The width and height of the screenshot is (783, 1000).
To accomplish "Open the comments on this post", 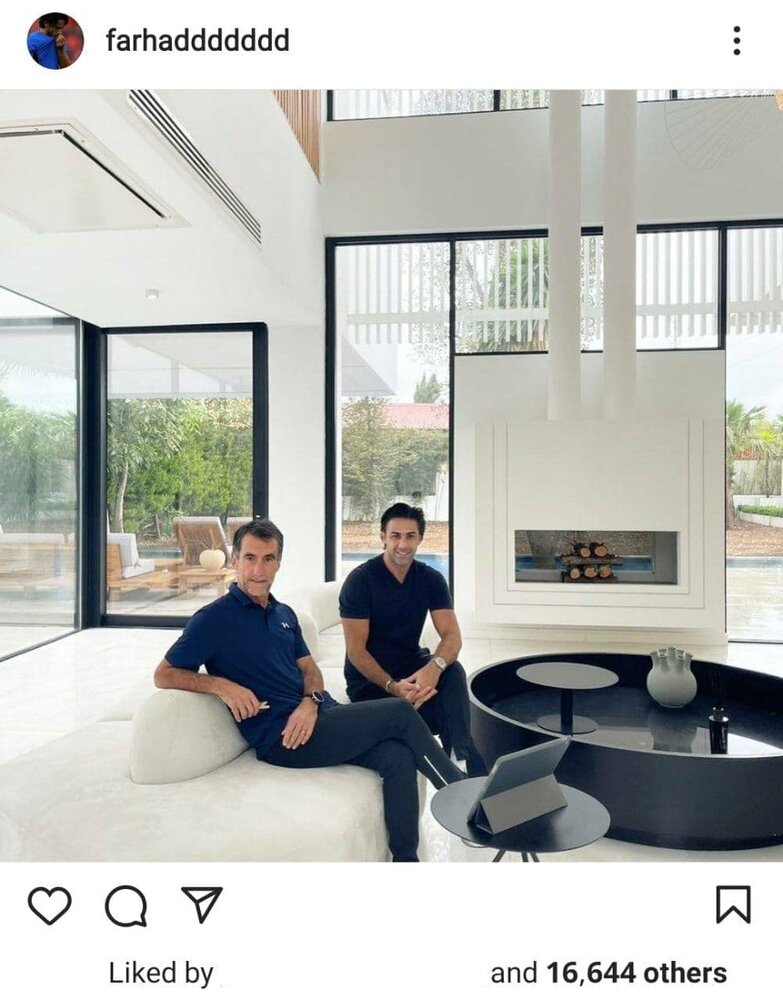I will tap(126, 906).
